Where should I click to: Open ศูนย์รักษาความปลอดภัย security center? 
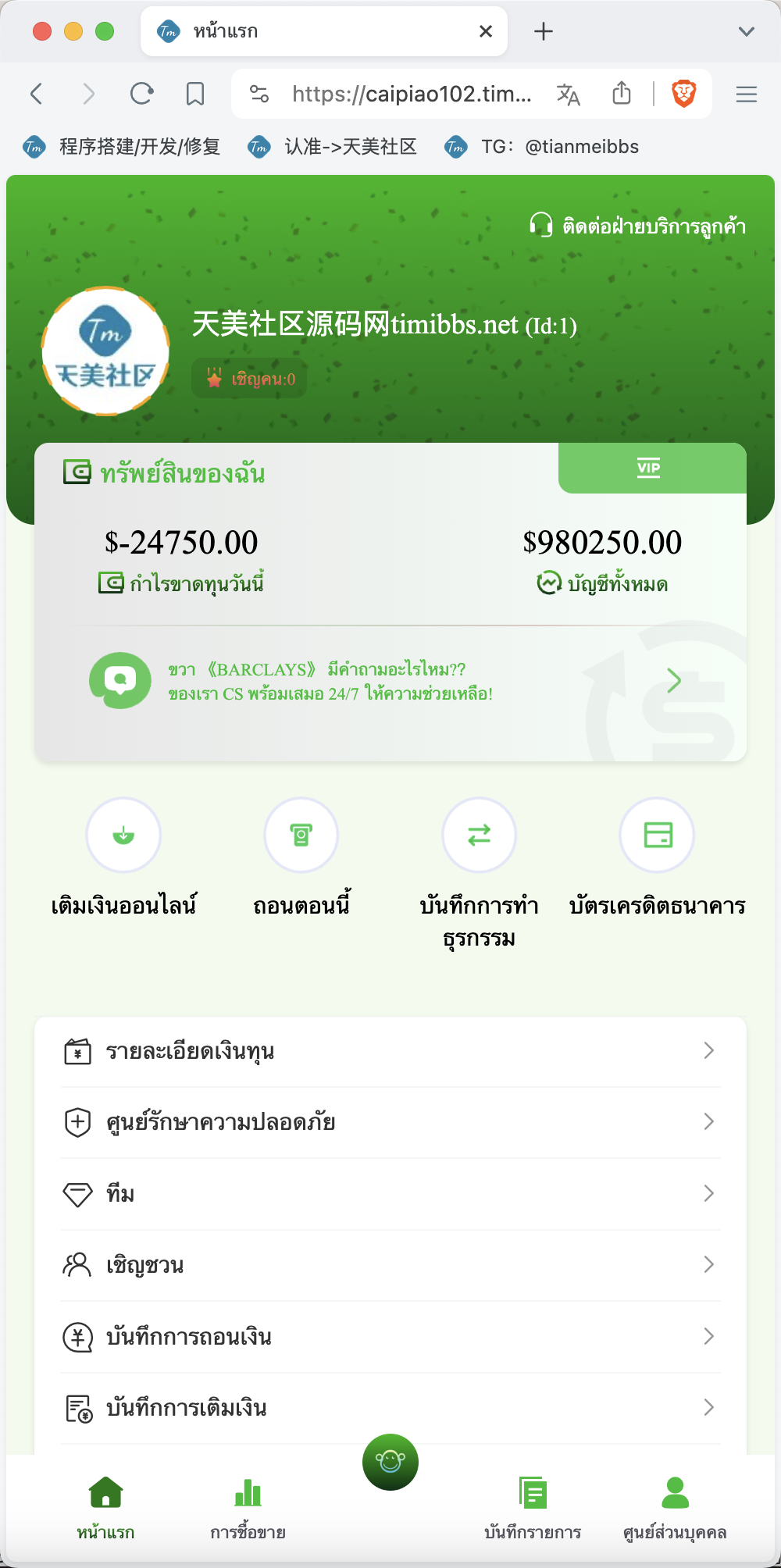pos(390,1123)
